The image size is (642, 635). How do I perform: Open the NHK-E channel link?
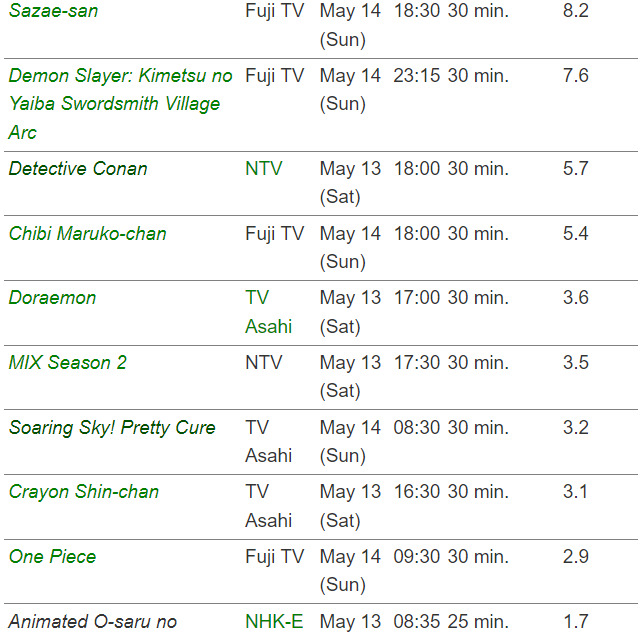tap(274, 622)
